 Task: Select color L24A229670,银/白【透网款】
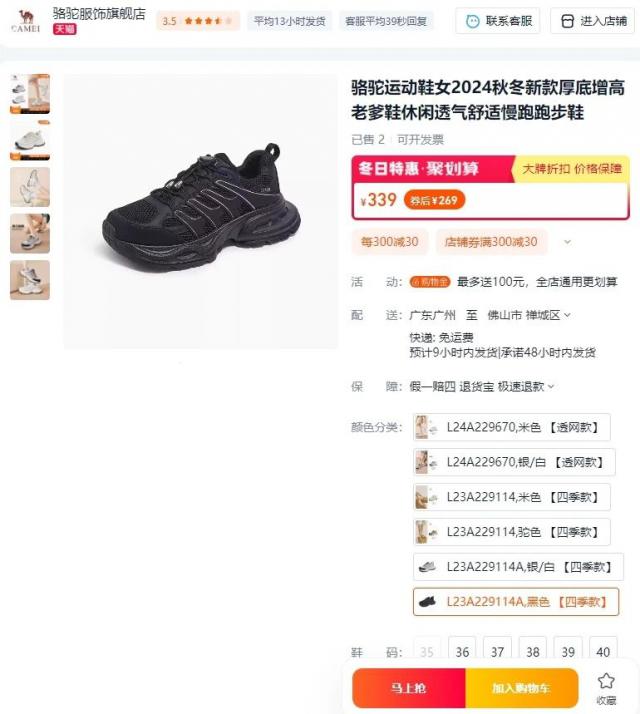point(511,462)
